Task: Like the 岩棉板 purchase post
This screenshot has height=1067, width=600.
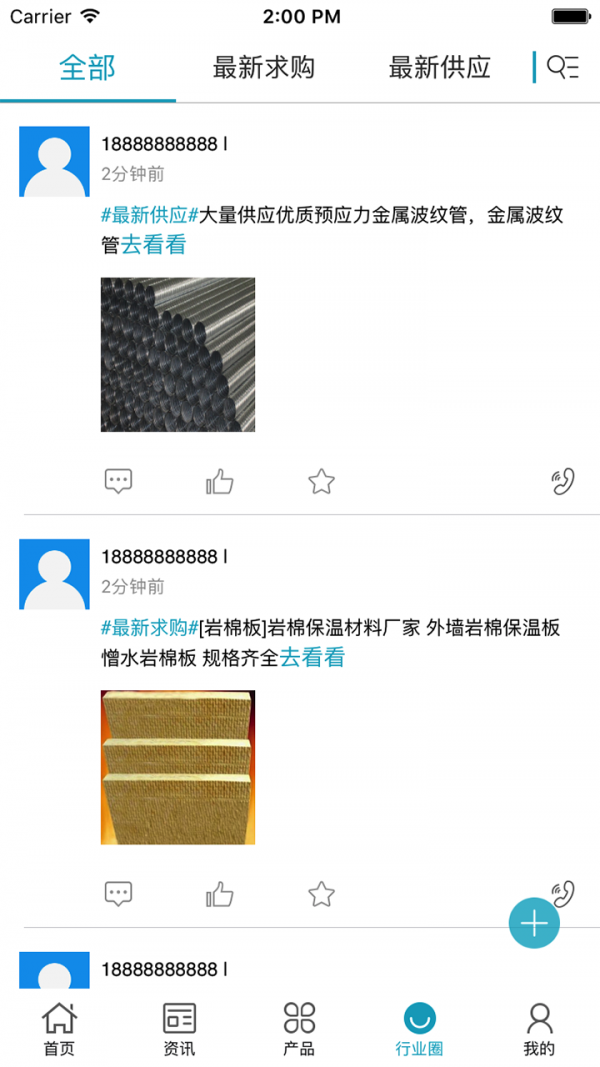Action: coord(220,894)
